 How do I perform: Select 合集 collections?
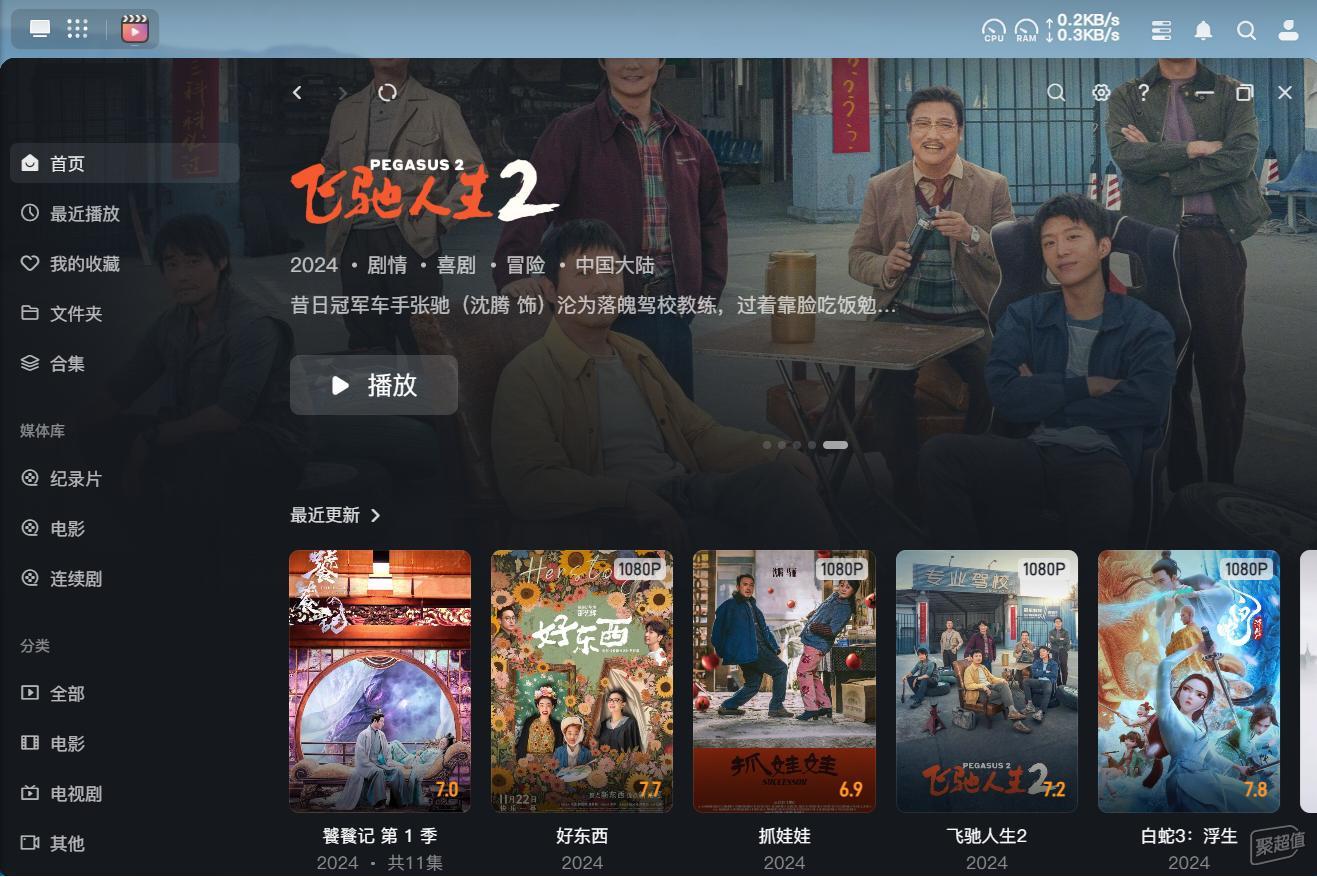(67, 364)
